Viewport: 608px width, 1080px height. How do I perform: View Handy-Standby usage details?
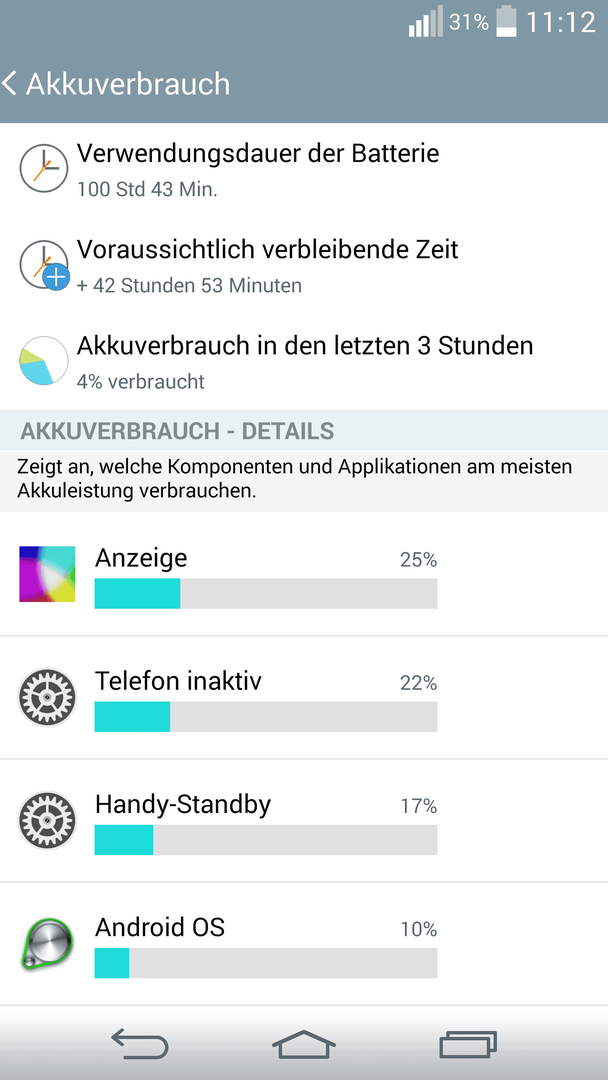point(304,820)
